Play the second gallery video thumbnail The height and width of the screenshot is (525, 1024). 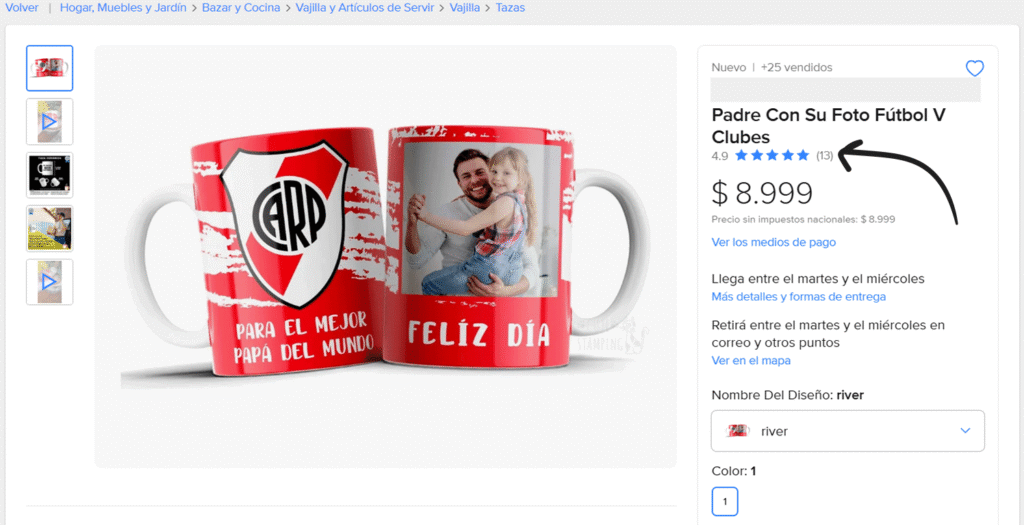point(49,121)
